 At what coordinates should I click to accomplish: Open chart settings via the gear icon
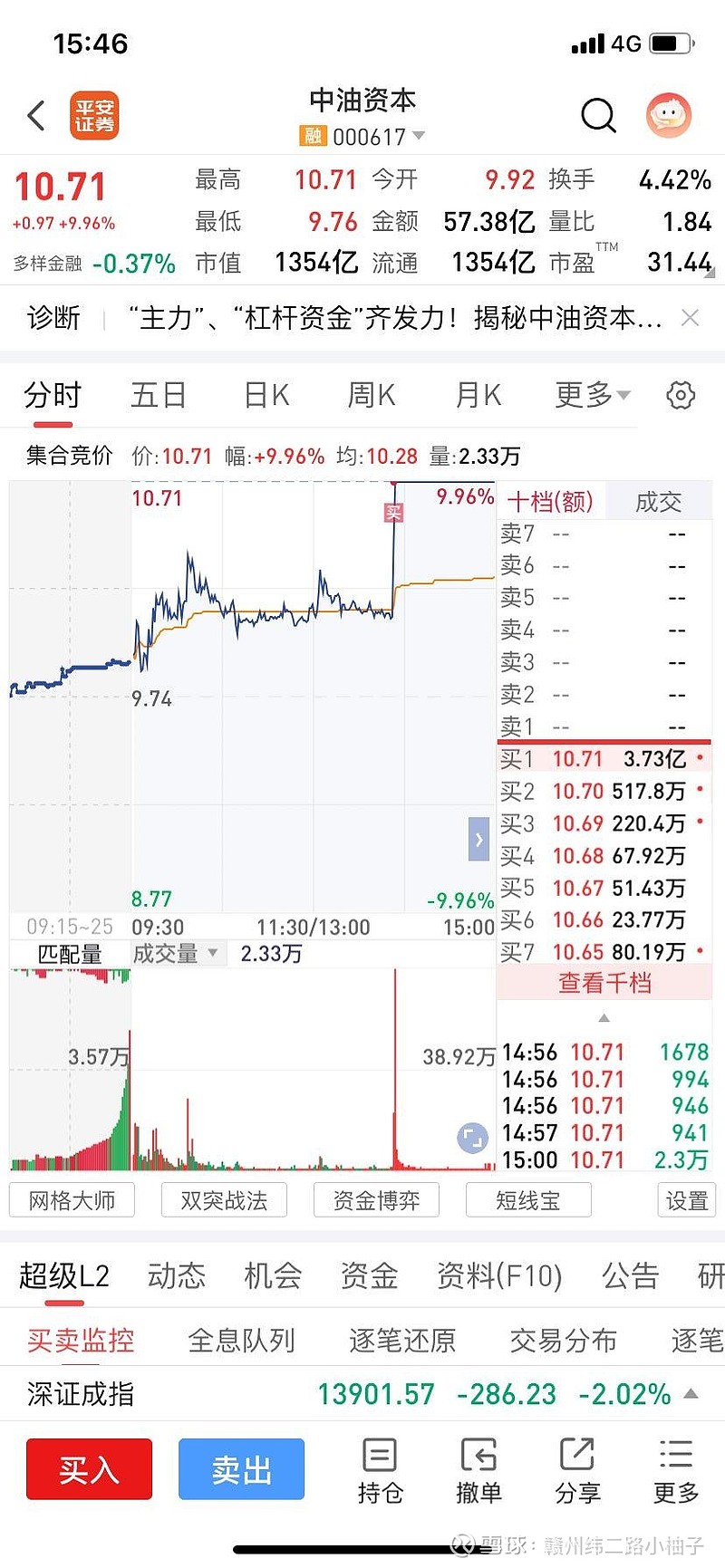coord(681,394)
